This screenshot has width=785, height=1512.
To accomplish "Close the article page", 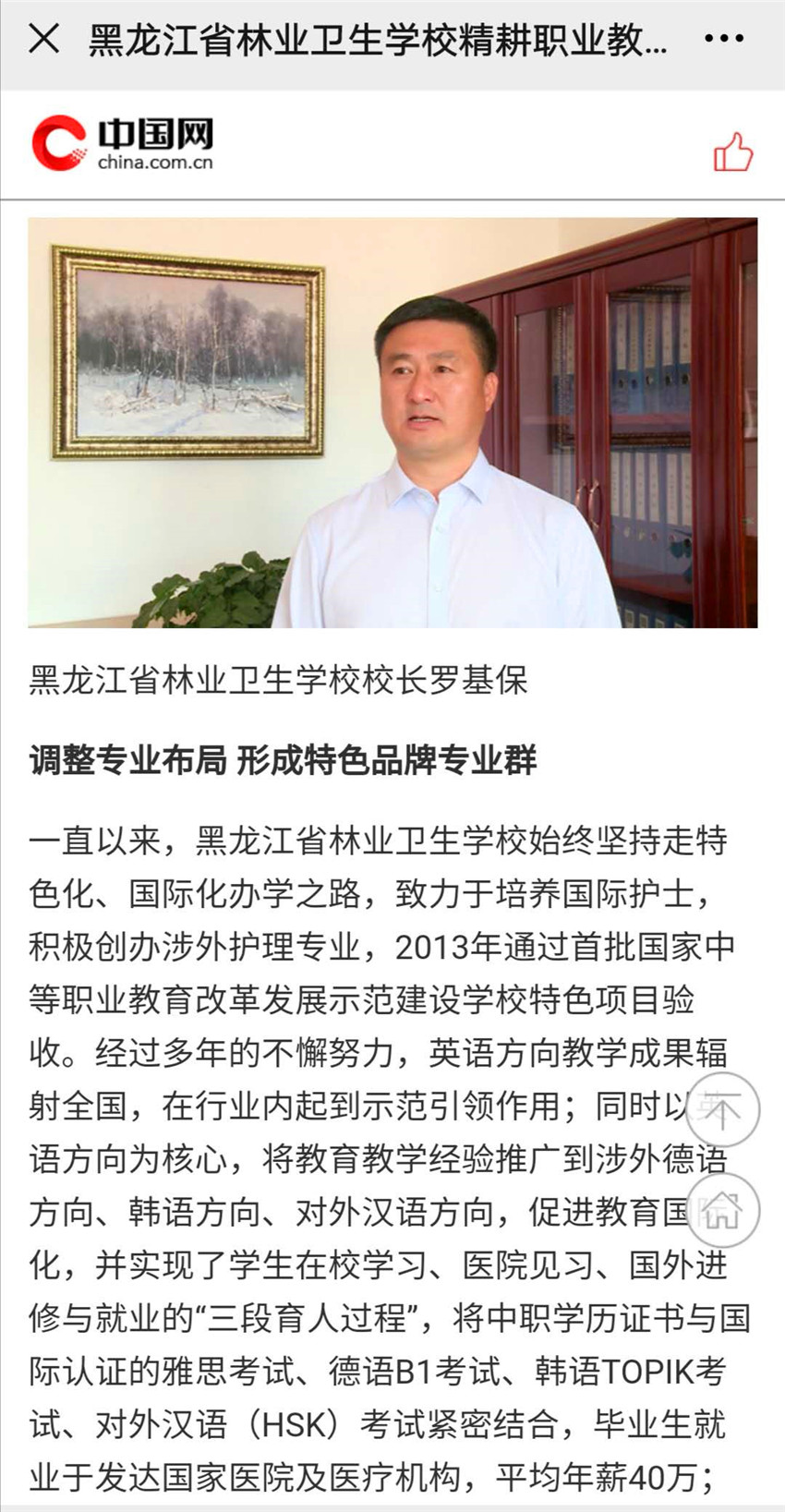I will tap(43, 39).
